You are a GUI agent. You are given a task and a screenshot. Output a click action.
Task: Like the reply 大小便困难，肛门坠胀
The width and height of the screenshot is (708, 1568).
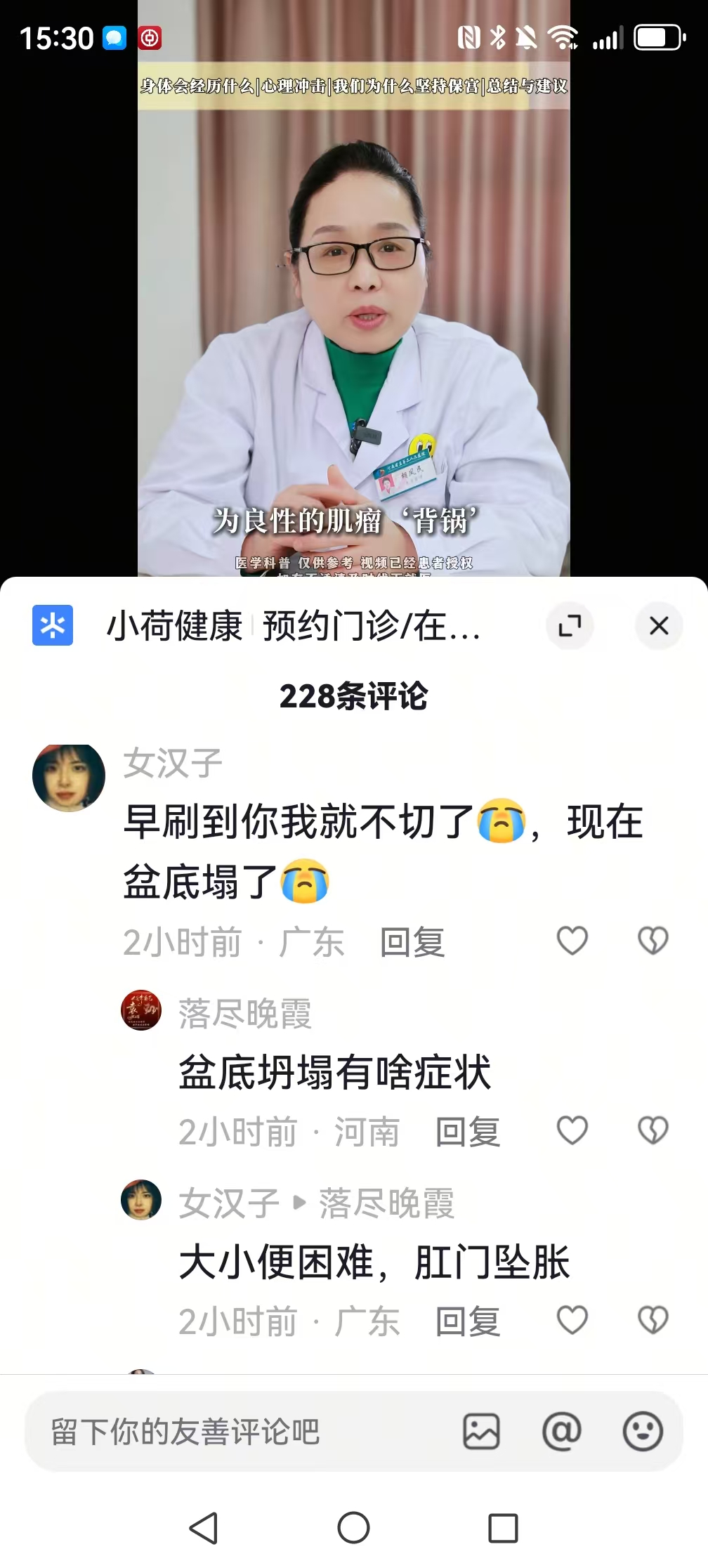pos(572,1320)
